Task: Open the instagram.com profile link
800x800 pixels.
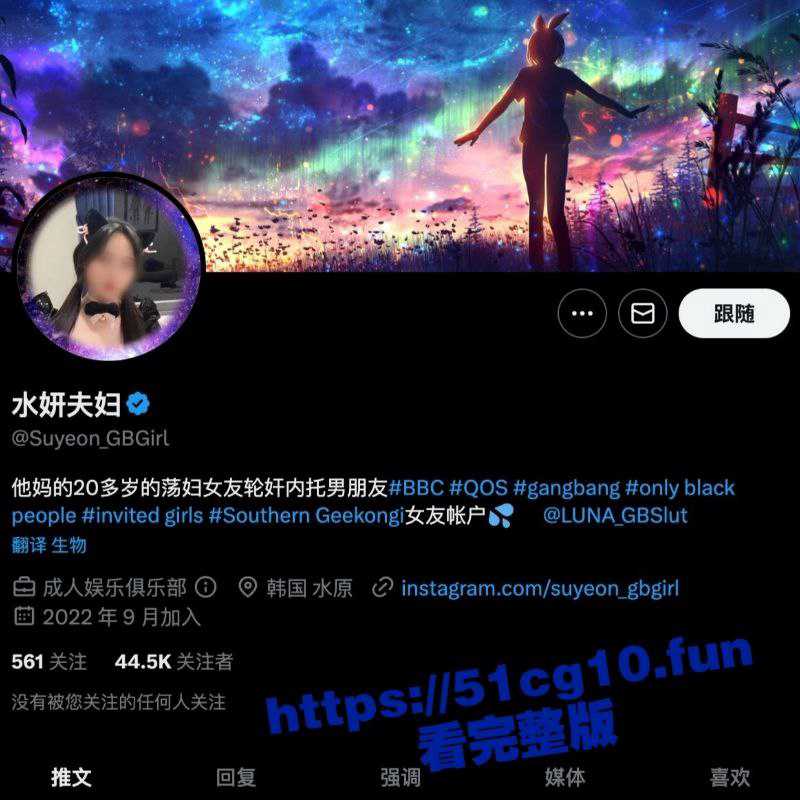Action: [x=539, y=588]
